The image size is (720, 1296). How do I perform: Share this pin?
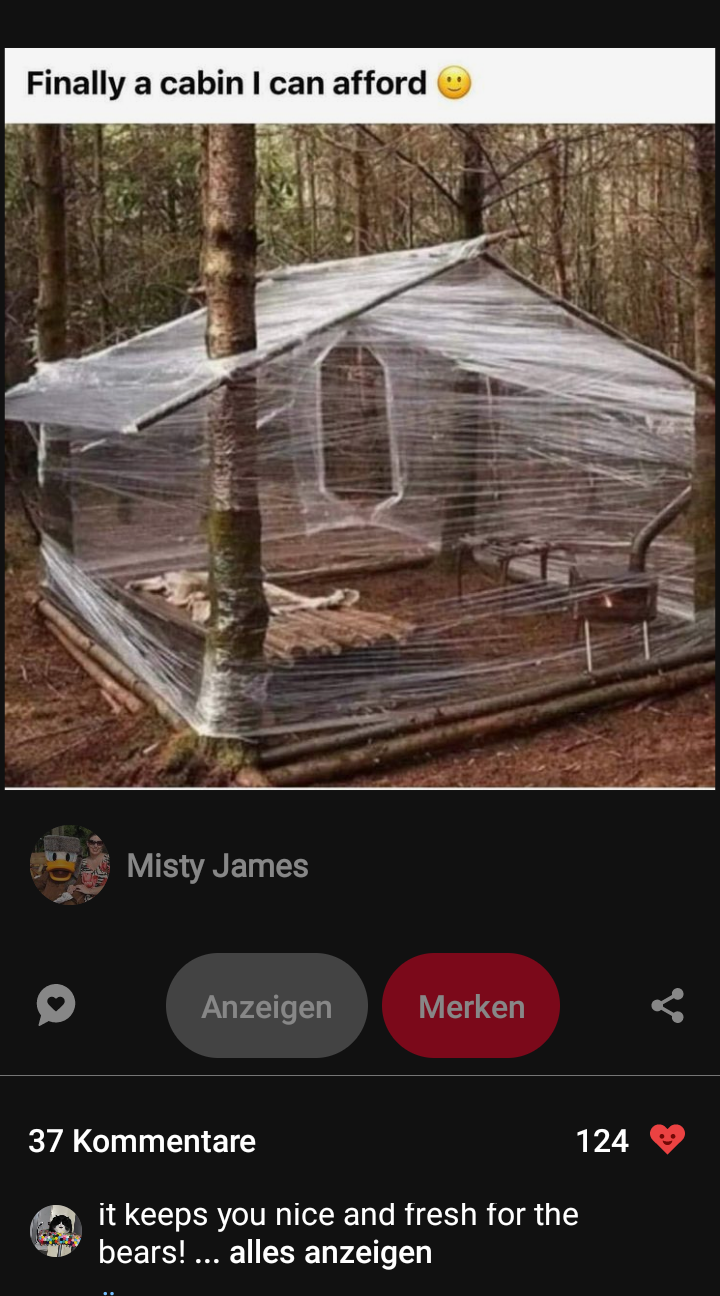(667, 1006)
